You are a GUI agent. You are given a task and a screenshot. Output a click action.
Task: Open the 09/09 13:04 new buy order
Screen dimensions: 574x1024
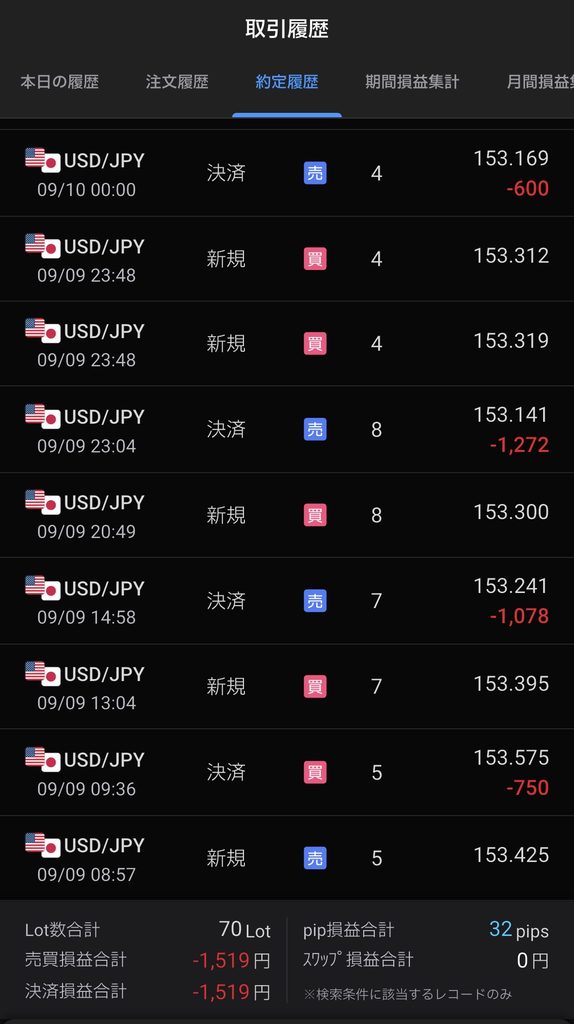287,686
